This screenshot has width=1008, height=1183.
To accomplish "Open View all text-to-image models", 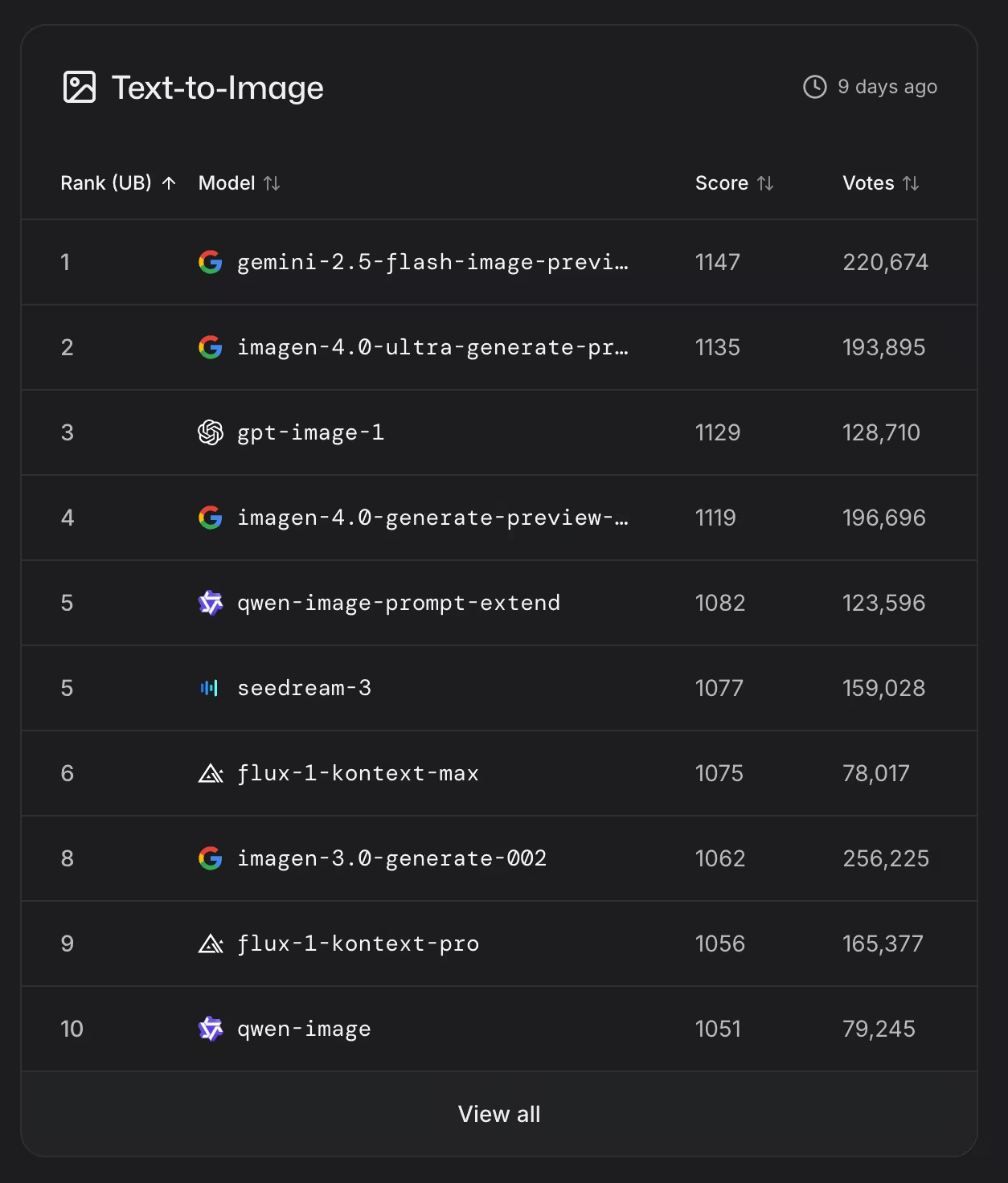I will [x=499, y=1114].
